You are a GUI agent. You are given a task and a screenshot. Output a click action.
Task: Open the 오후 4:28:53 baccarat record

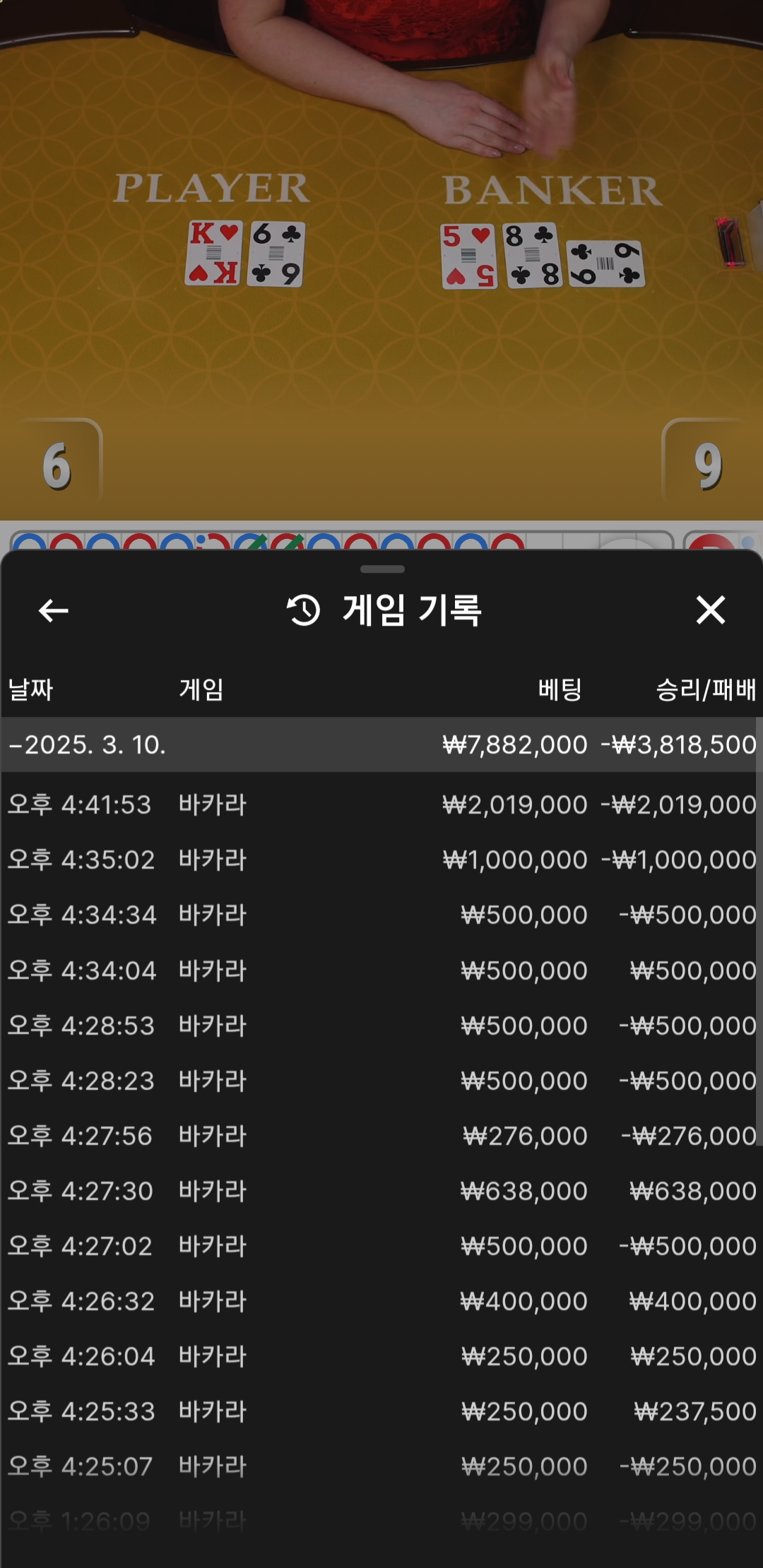point(381,1026)
